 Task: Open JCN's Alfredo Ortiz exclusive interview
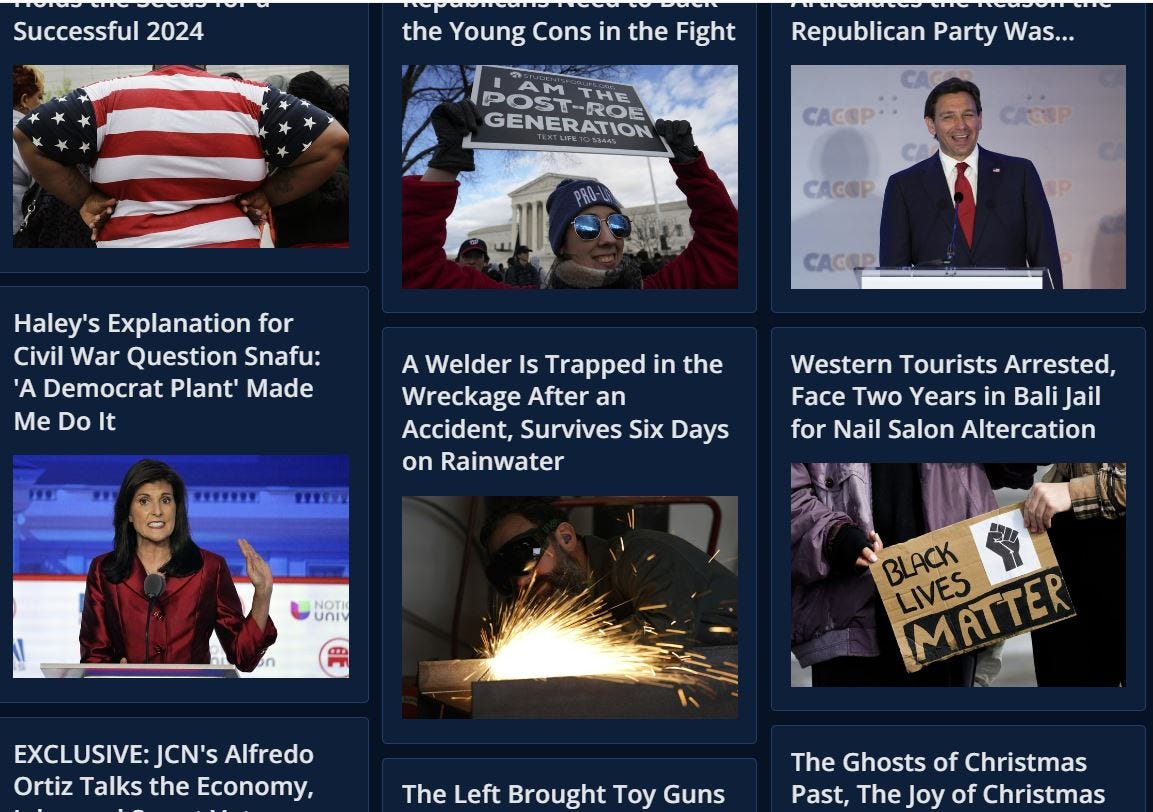[x=163, y=769]
